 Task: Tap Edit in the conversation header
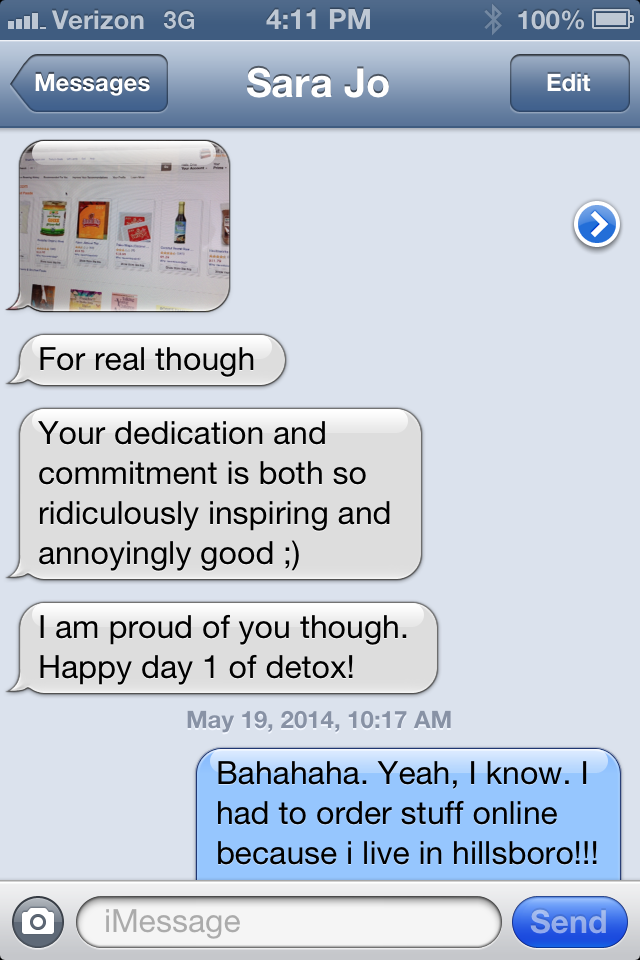pyautogui.click(x=568, y=84)
